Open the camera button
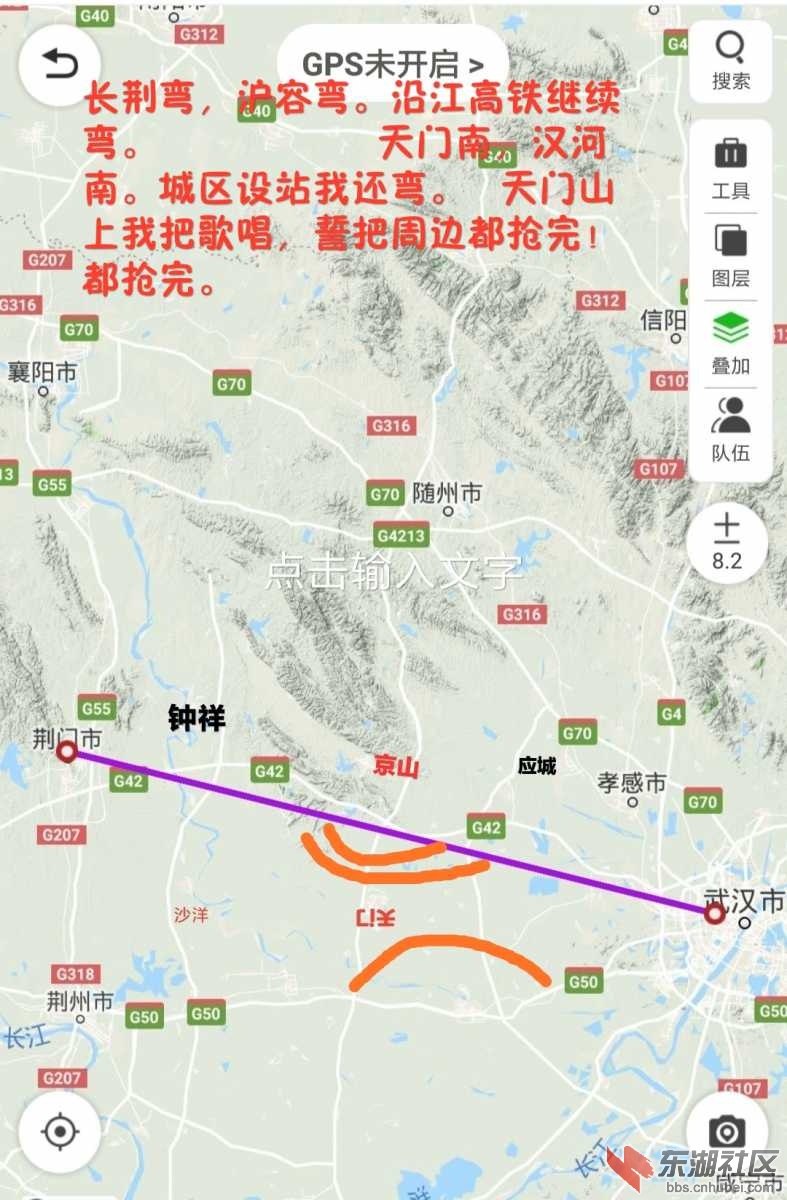Screen dimensions: 787x1200 (727, 1131)
